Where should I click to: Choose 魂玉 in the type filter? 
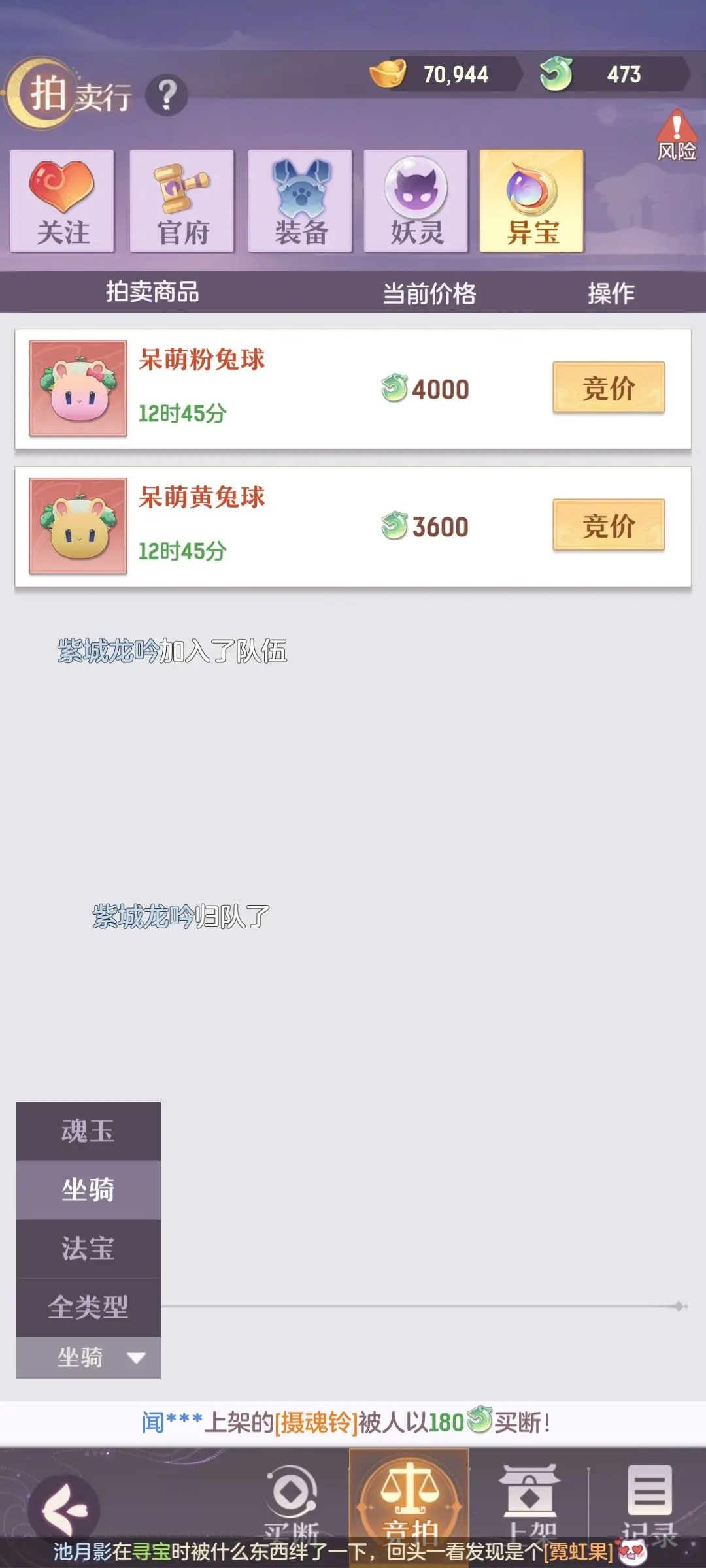point(88,1132)
